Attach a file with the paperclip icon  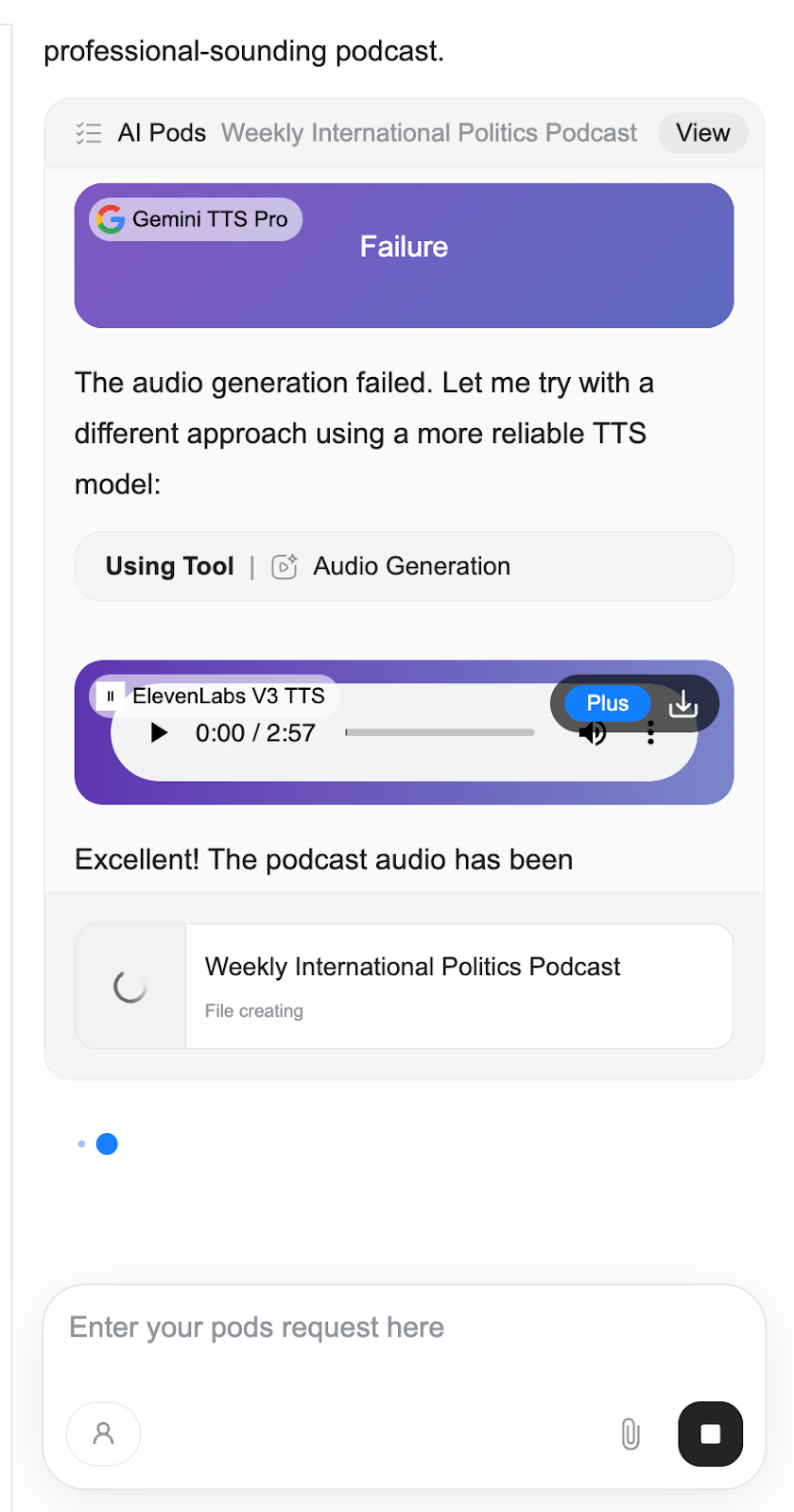pyautogui.click(x=630, y=1434)
